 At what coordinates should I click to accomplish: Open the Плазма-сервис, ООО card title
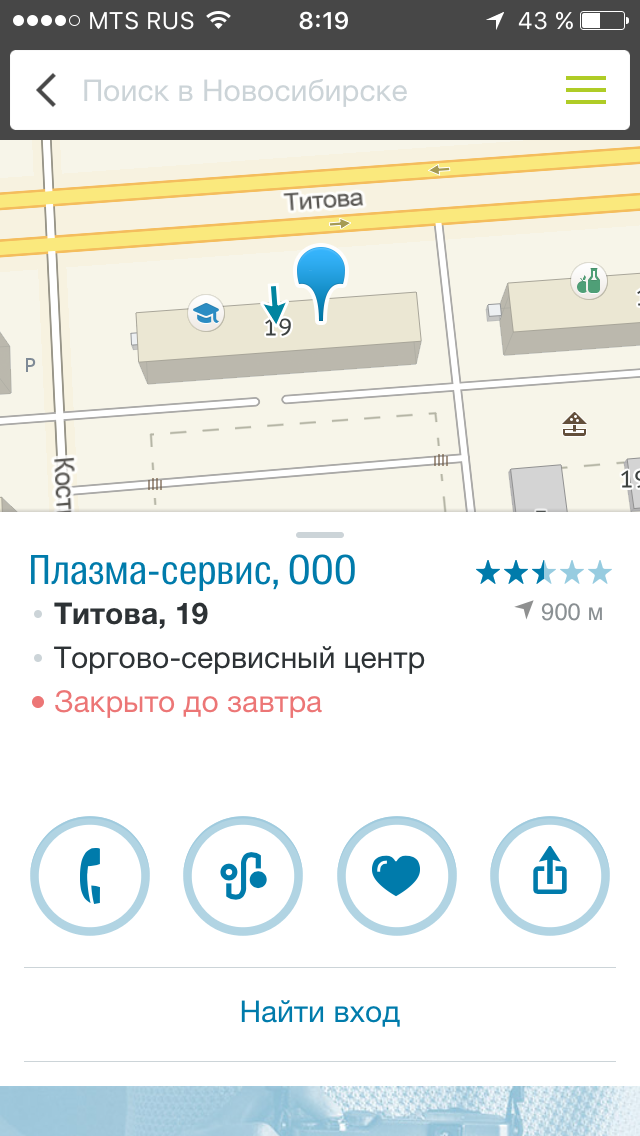(192, 571)
